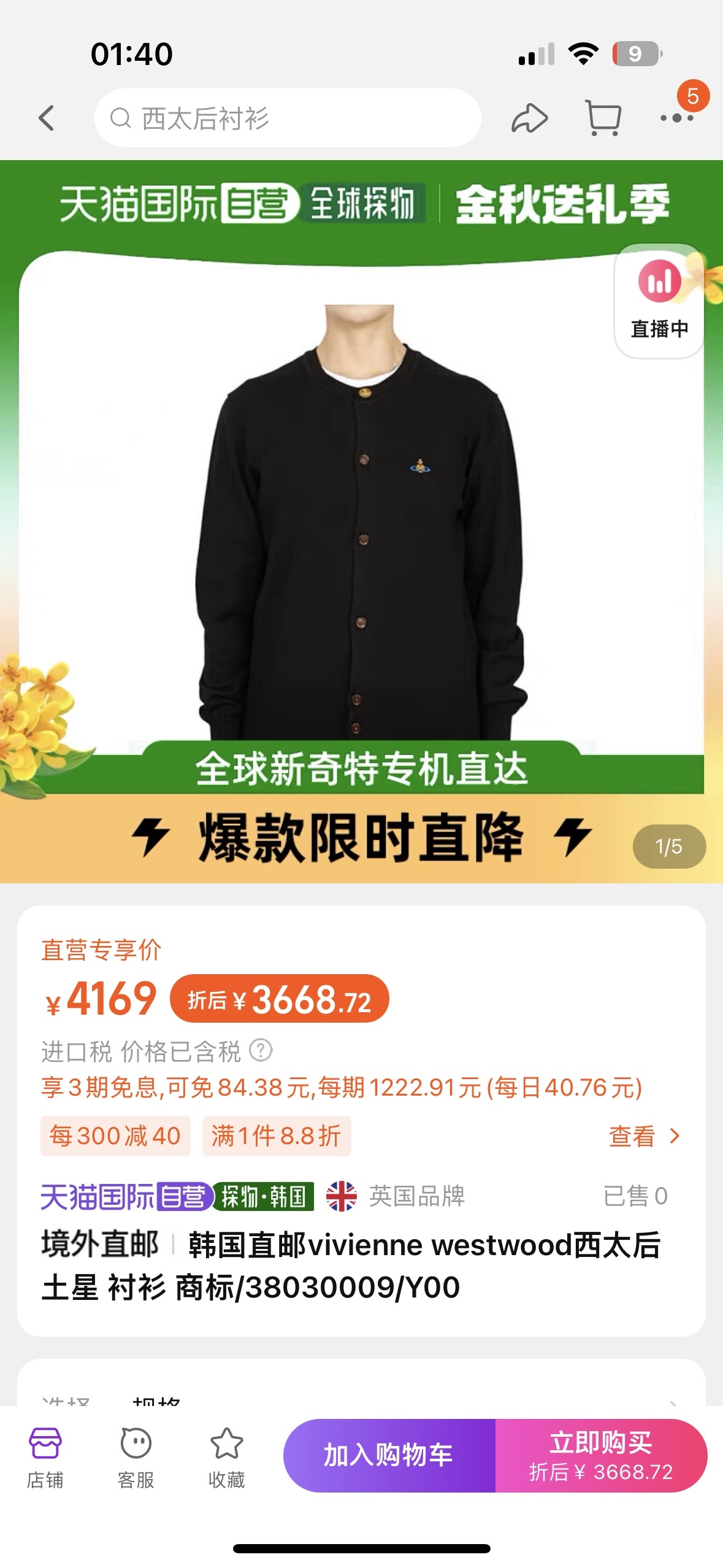The width and height of the screenshot is (723, 1568).
Task: Tap 加入购物车 to add to cart
Action: click(389, 1455)
